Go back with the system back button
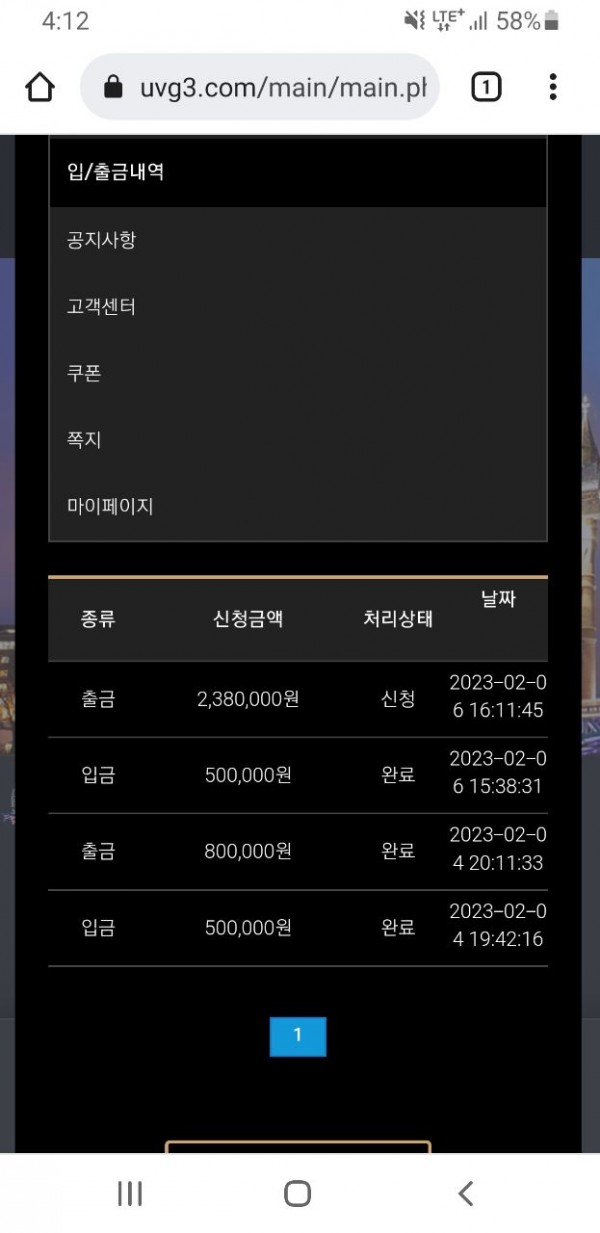The image size is (600, 1233). (x=465, y=1192)
